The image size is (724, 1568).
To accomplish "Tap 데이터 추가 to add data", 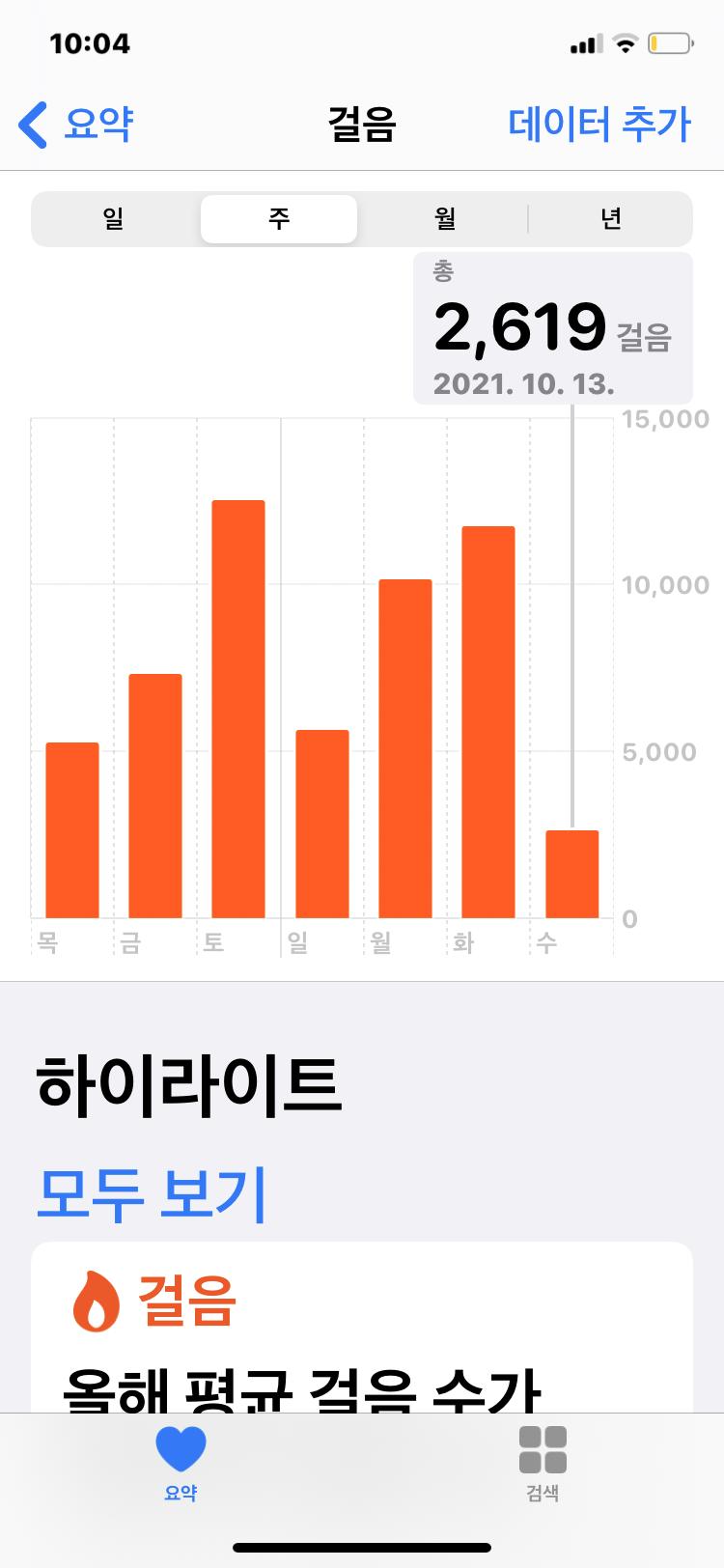I will 599,125.
